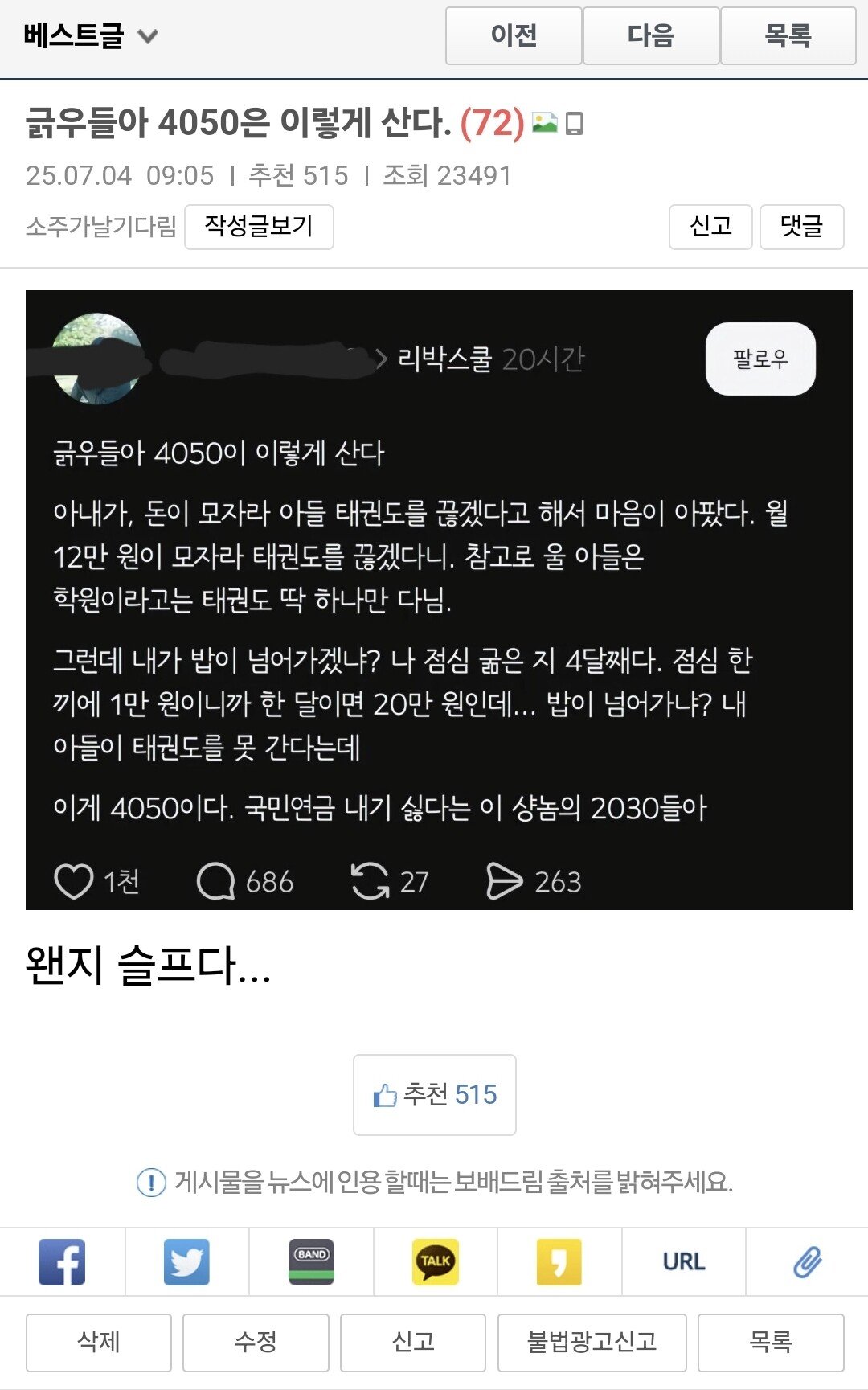Share the post to KakaoStory
Screen dimensions: 868x1390
point(559,1261)
